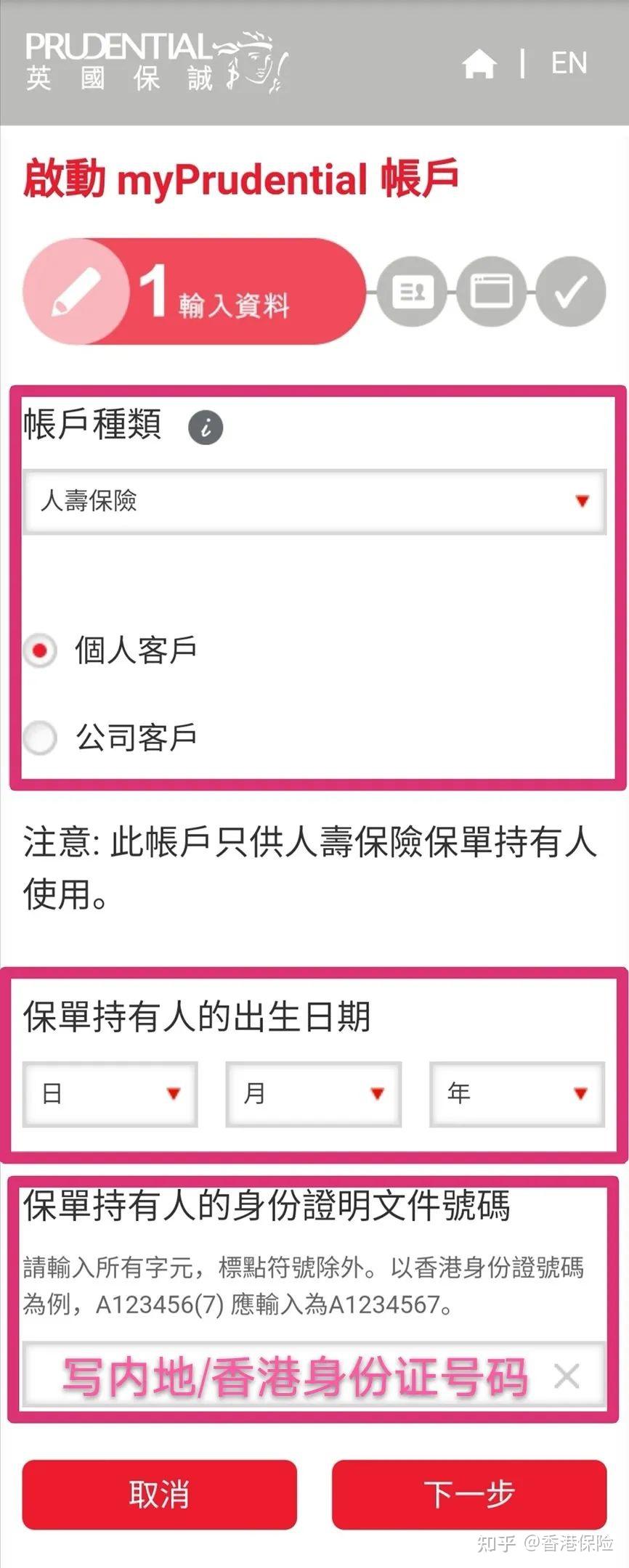
Task: Expand the 日 day dropdown
Action: pos(109,1093)
